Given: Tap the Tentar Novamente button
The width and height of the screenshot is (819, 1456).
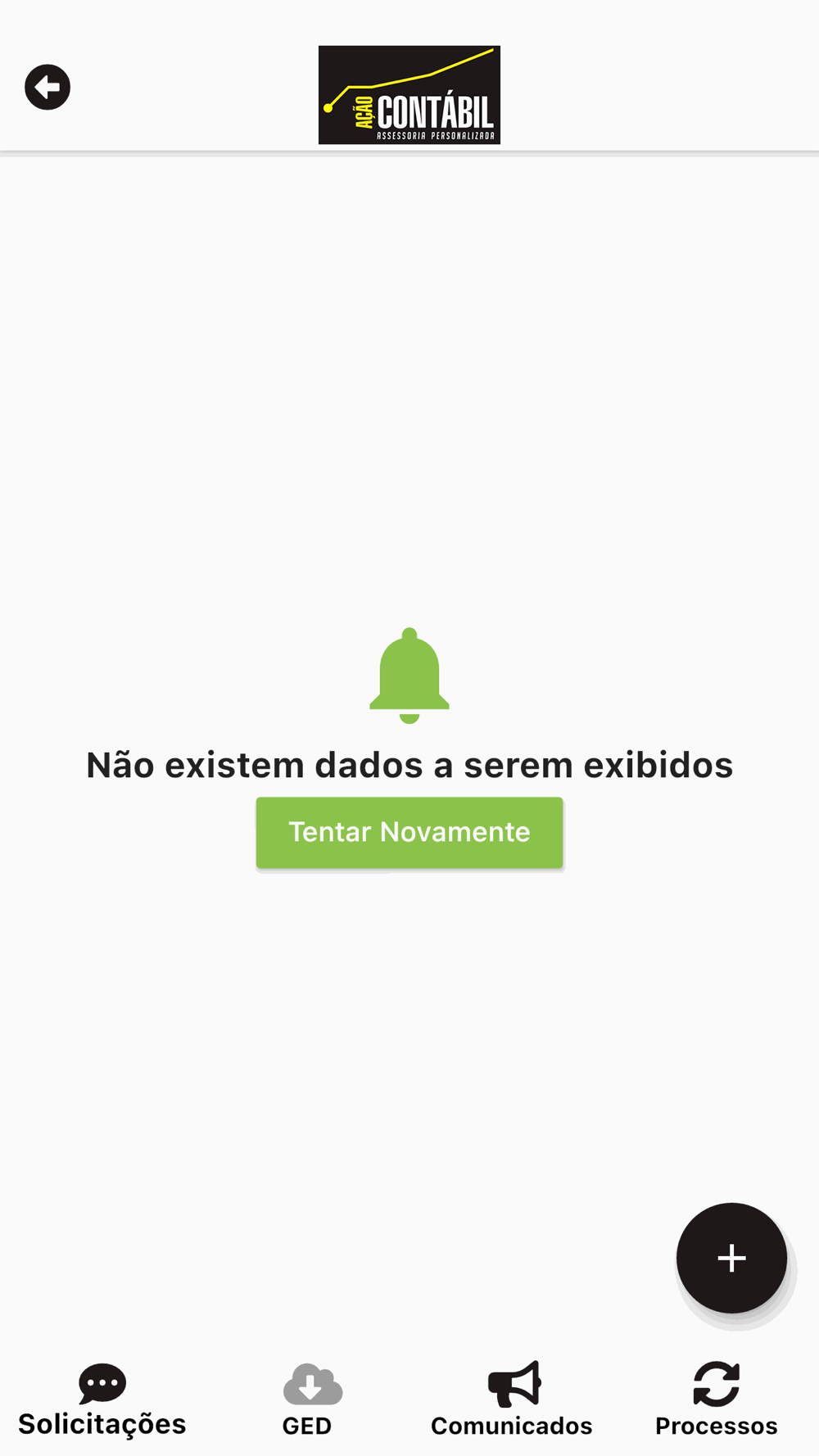Looking at the screenshot, I should [409, 832].
